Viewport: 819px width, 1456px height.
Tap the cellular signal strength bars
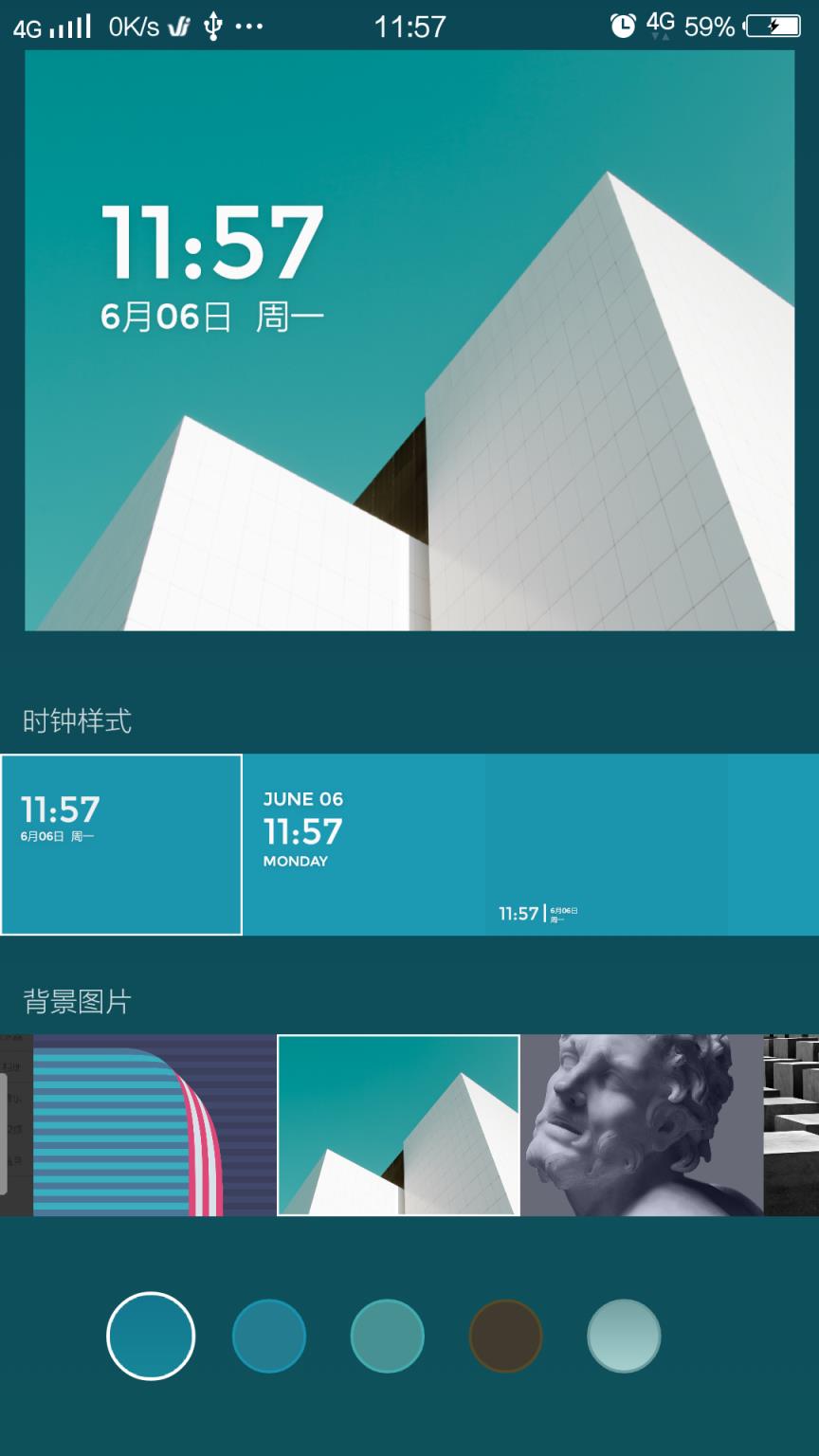73,24
